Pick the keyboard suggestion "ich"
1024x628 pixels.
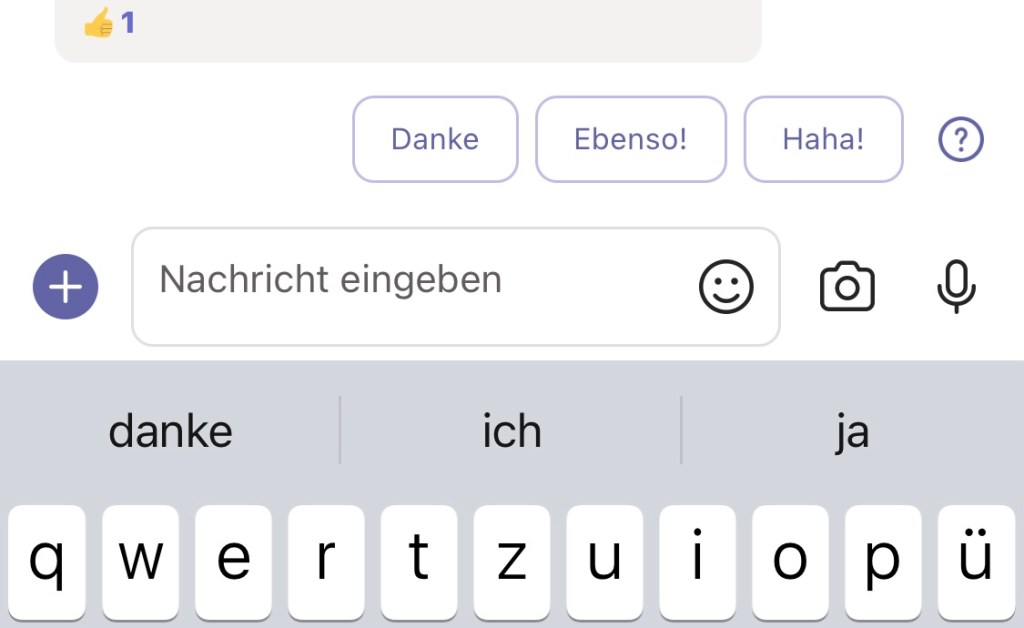click(x=511, y=431)
